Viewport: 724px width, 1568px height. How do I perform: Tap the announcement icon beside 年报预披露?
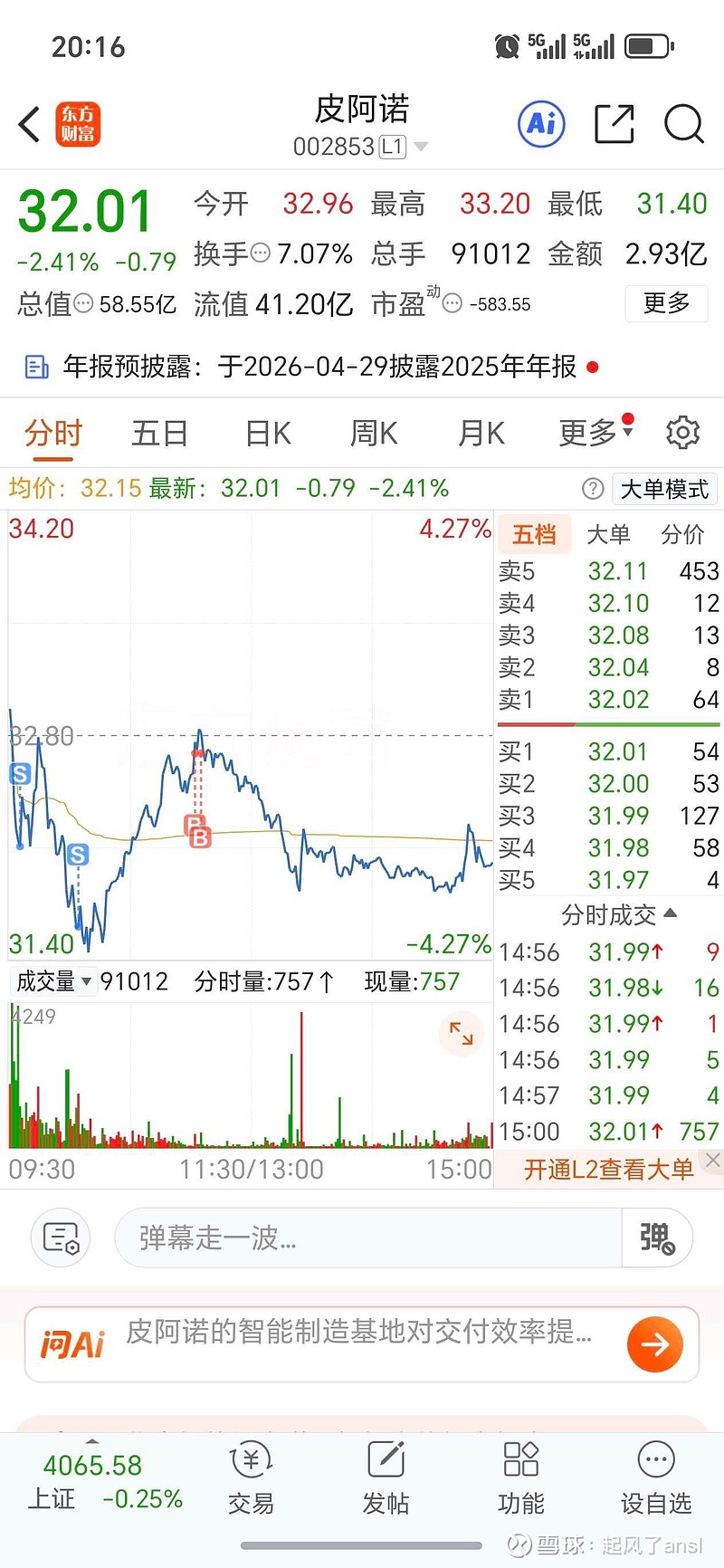[36, 368]
